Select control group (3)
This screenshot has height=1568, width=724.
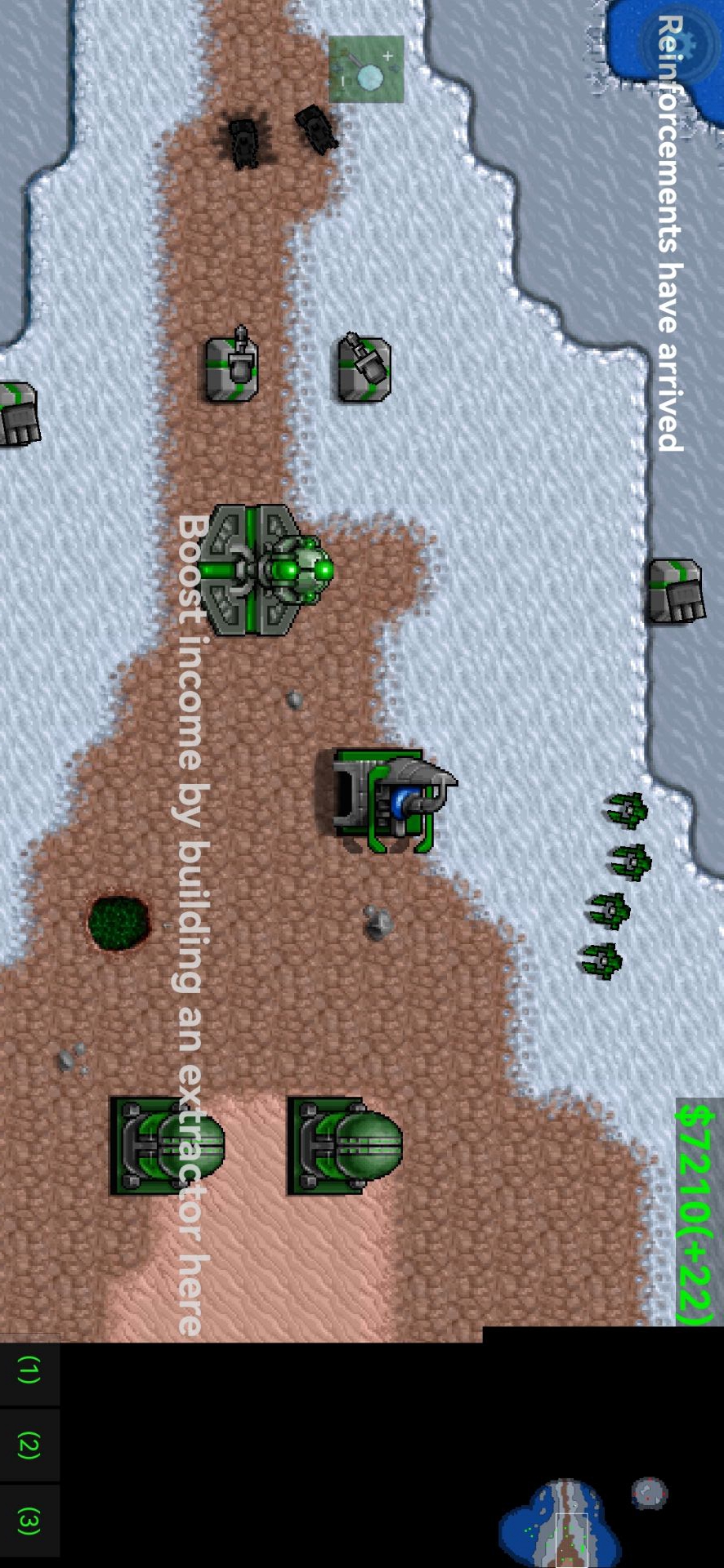[29, 1521]
